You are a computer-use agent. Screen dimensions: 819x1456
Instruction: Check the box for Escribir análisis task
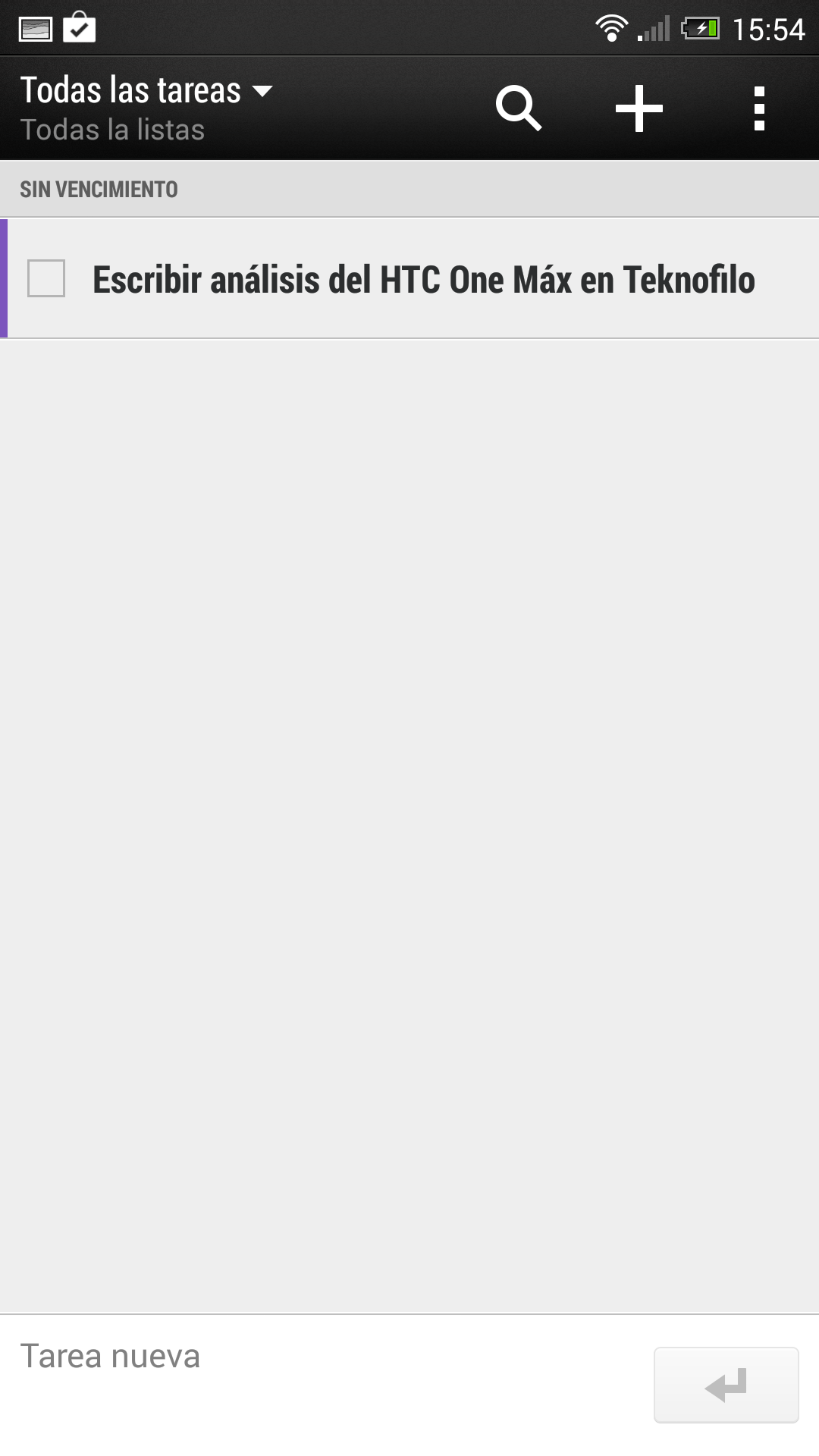click(46, 278)
